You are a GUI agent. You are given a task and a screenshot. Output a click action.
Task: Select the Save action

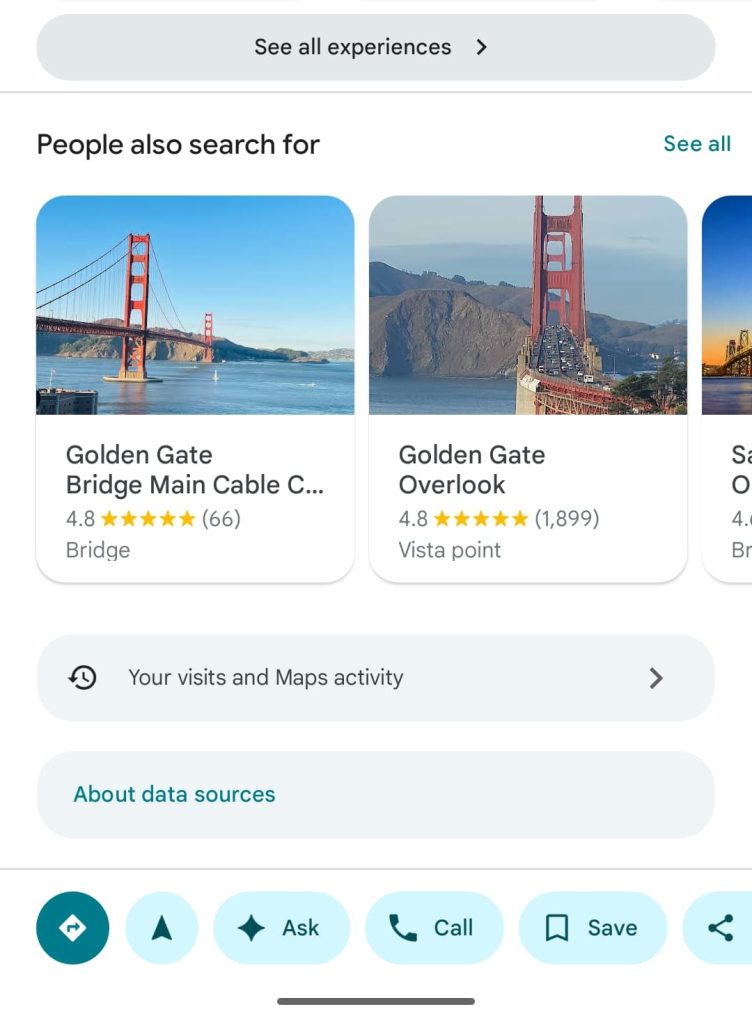click(593, 927)
